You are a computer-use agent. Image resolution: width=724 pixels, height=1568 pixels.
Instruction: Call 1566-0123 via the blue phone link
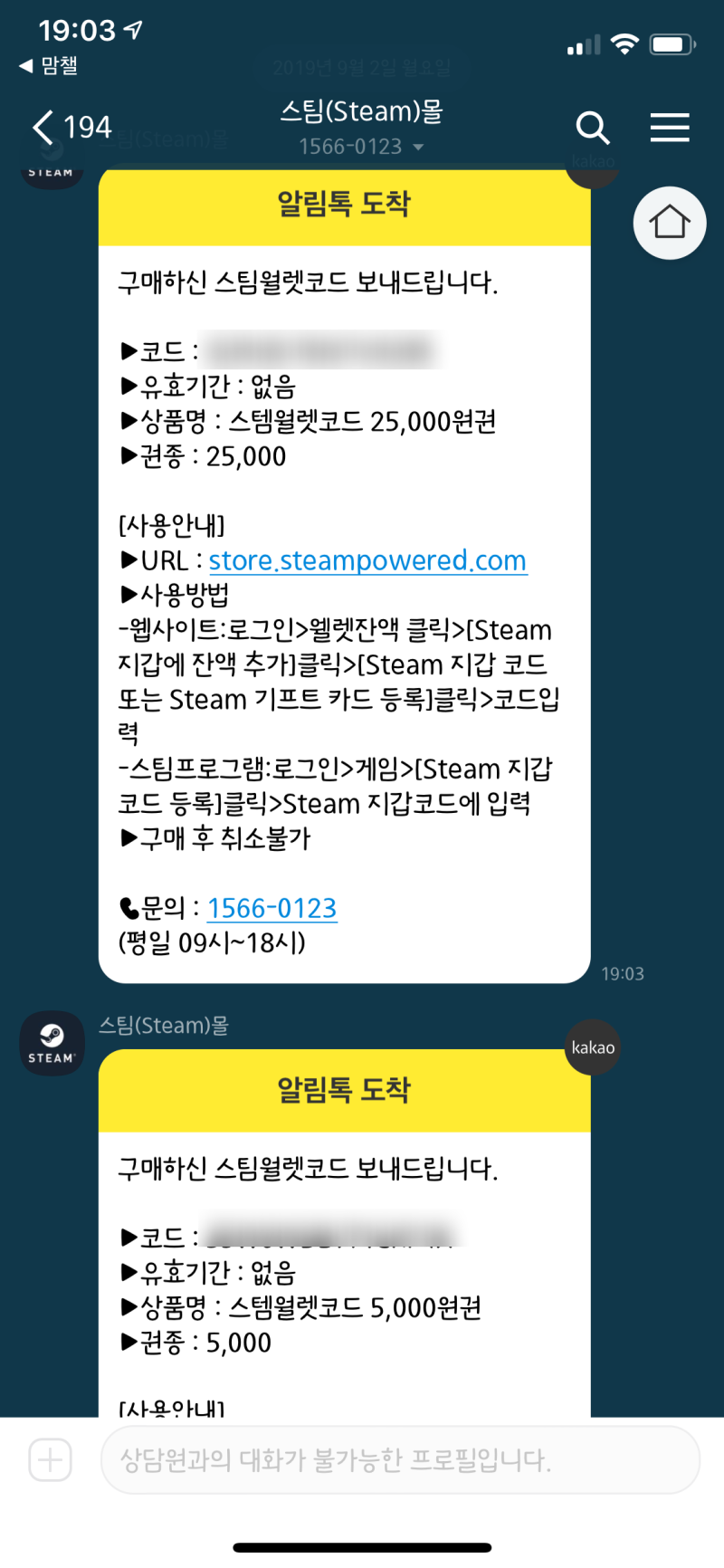point(271,908)
